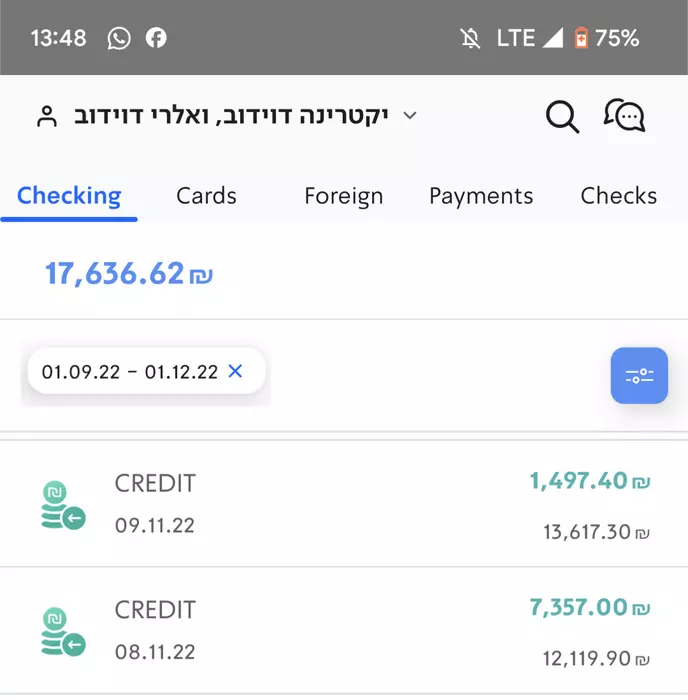Open the CREDIT transaction from 08.11.22
688x700 pixels.
(x=344, y=630)
